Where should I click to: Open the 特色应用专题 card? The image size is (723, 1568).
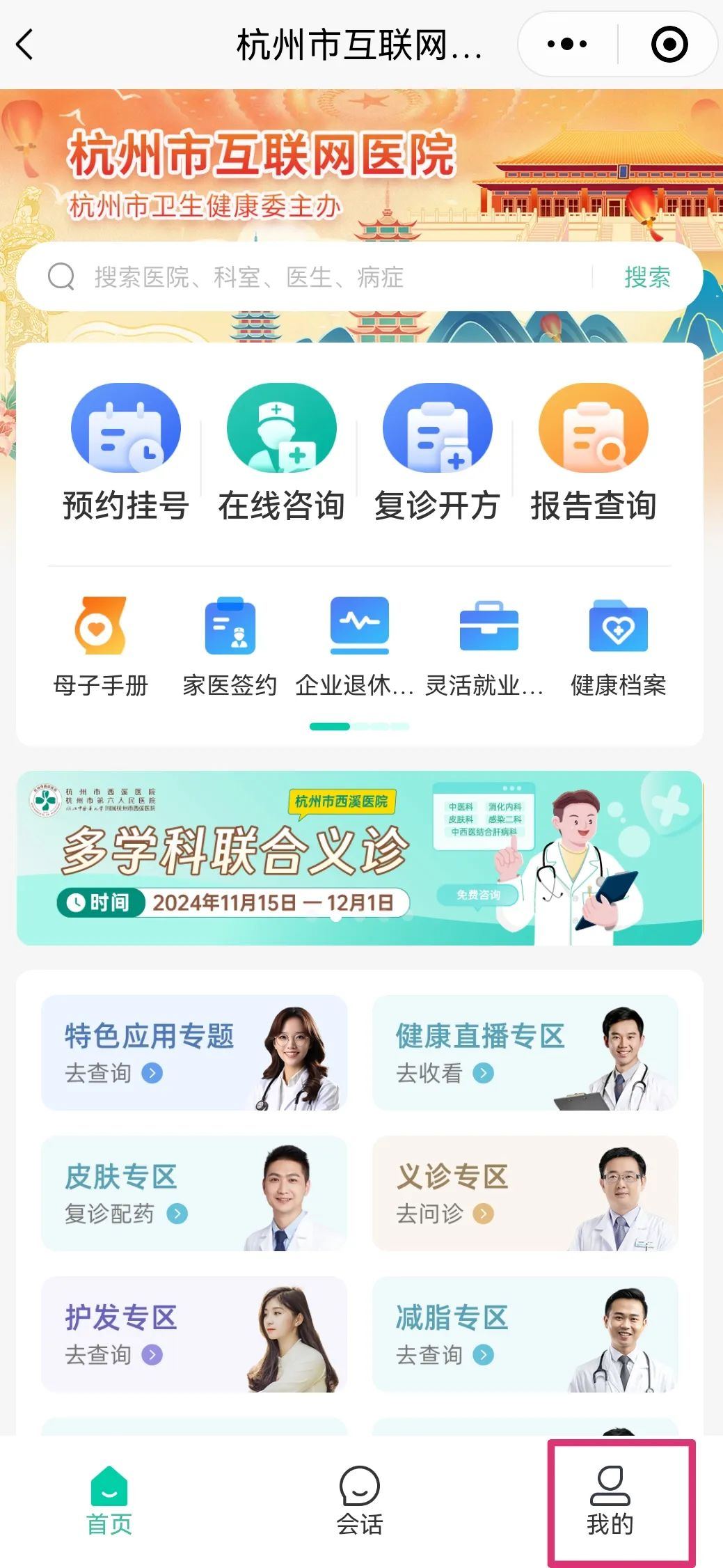pos(194,1052)
